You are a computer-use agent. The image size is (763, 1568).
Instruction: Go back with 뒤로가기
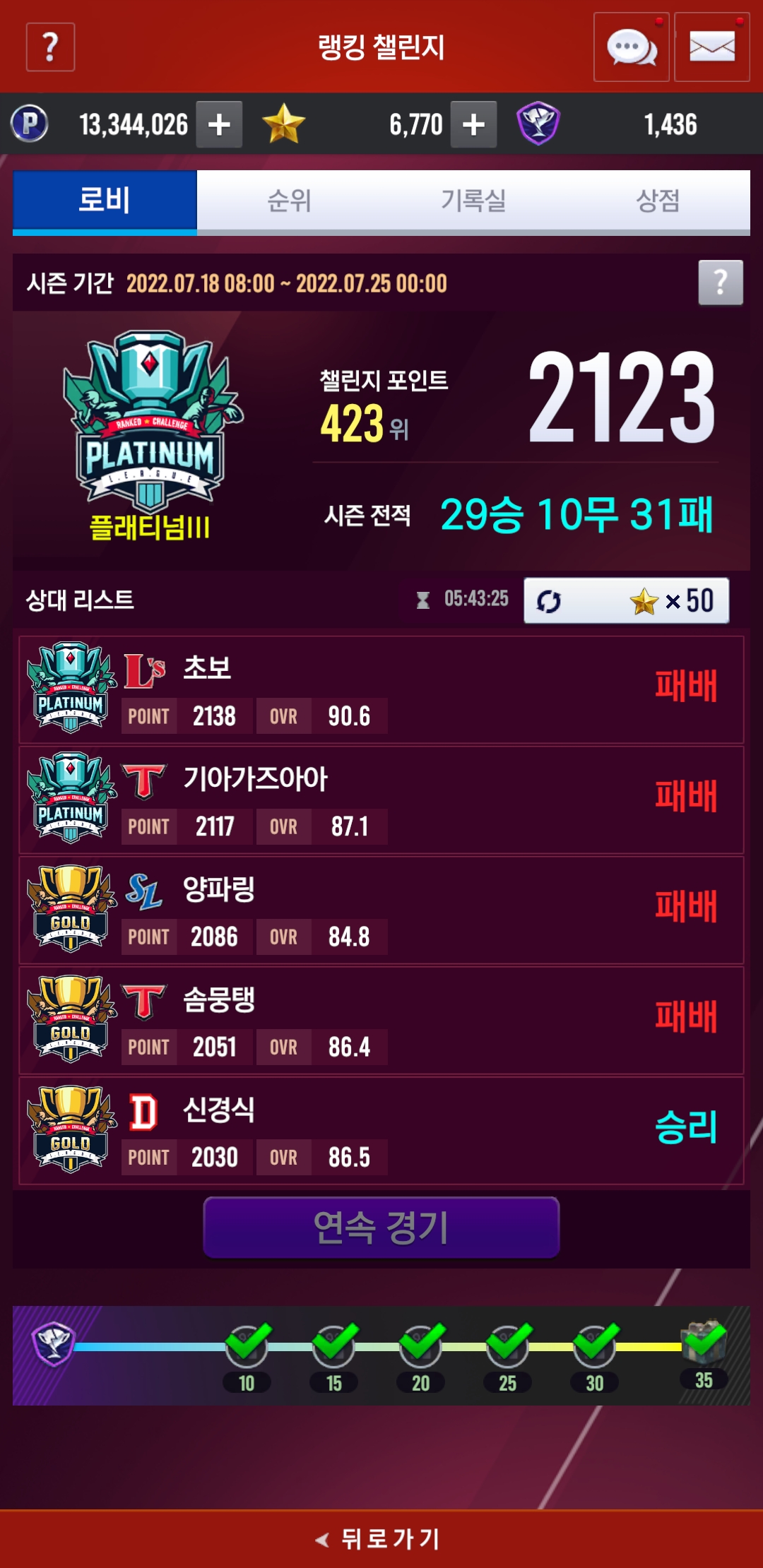click(381, 1538)
